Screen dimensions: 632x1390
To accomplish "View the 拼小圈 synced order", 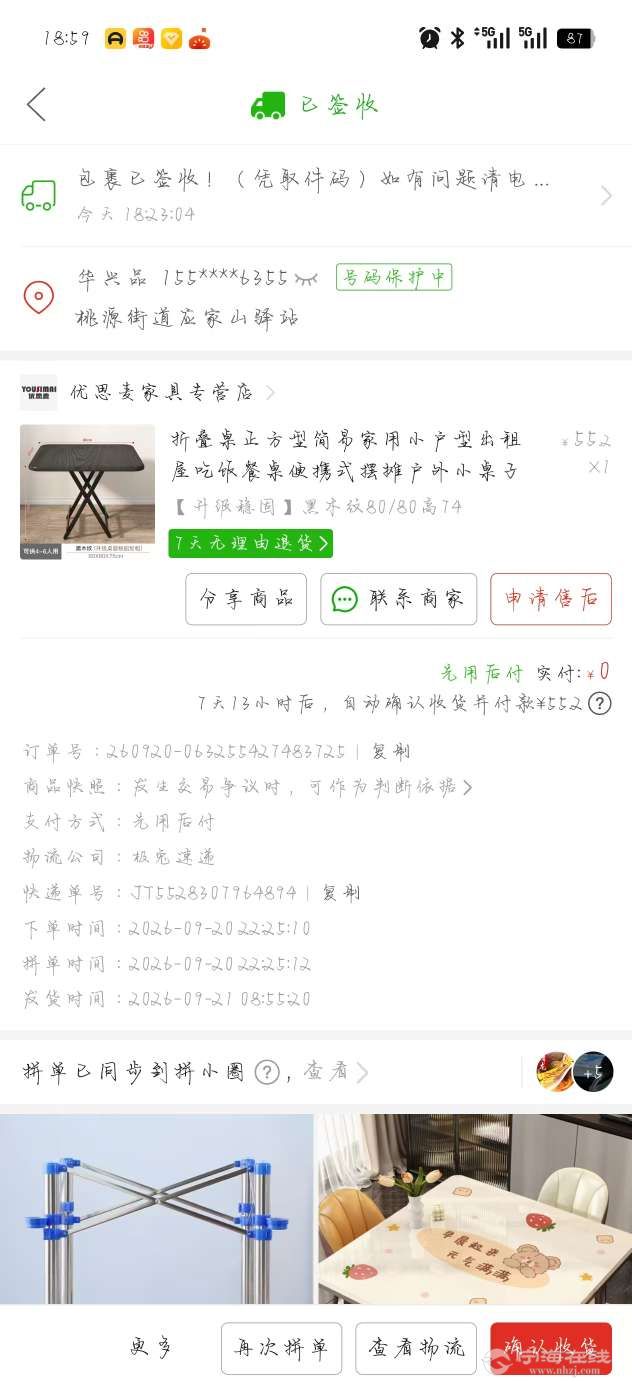I will tap(337, 1072).
